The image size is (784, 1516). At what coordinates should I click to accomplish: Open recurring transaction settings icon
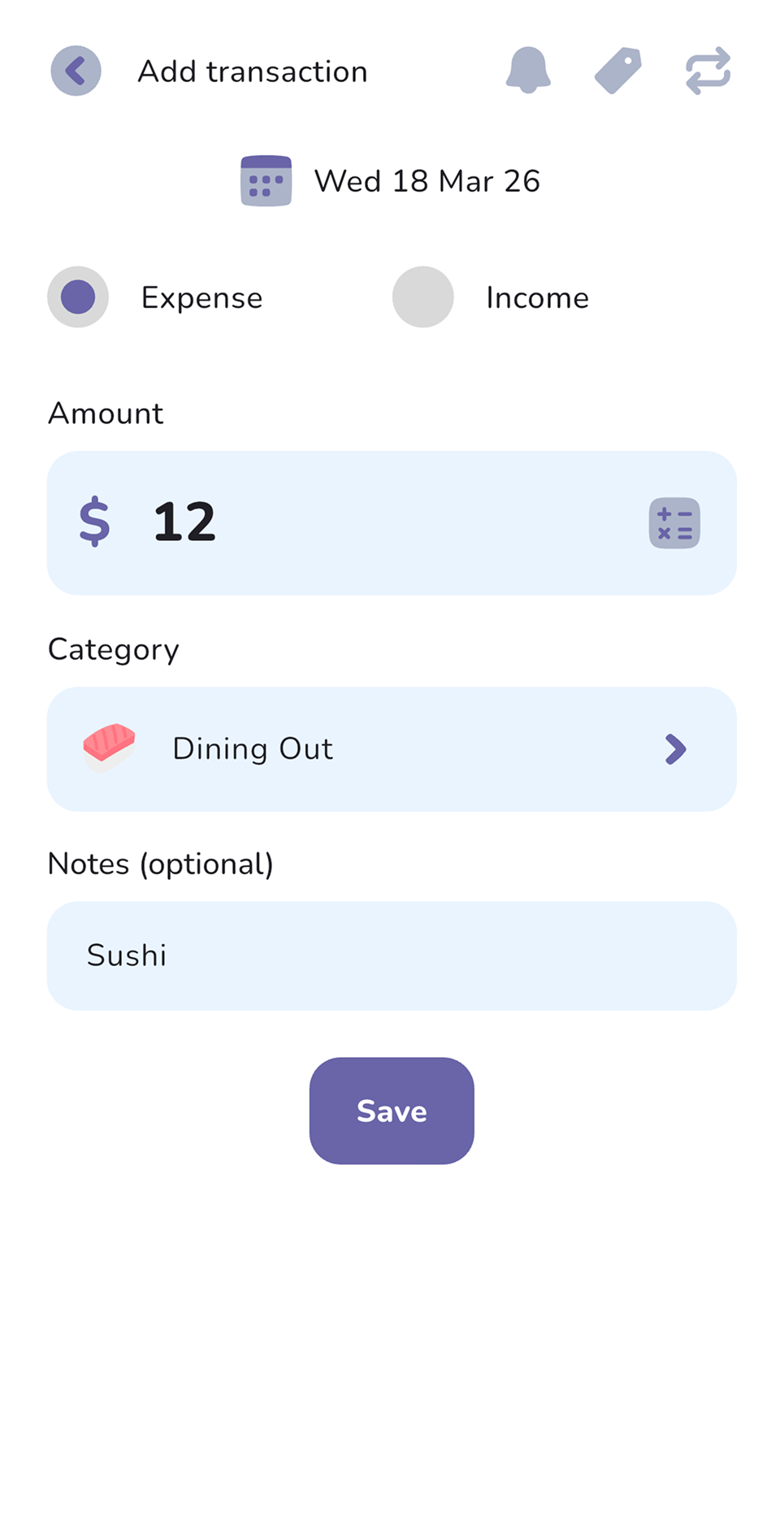tap(707, 71)
